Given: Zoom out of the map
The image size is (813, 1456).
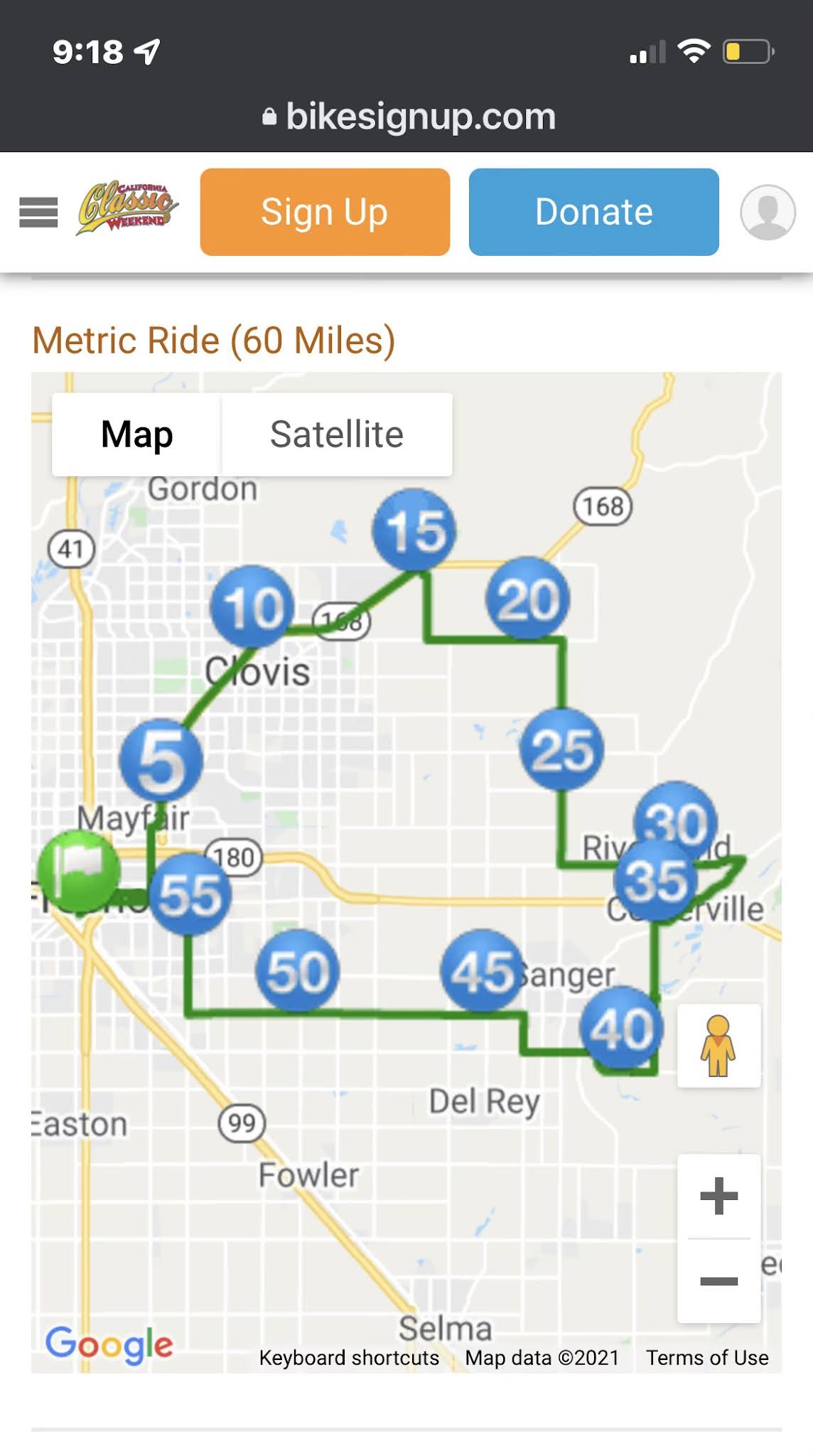Looking at the screenshot, I should 718,1281.
